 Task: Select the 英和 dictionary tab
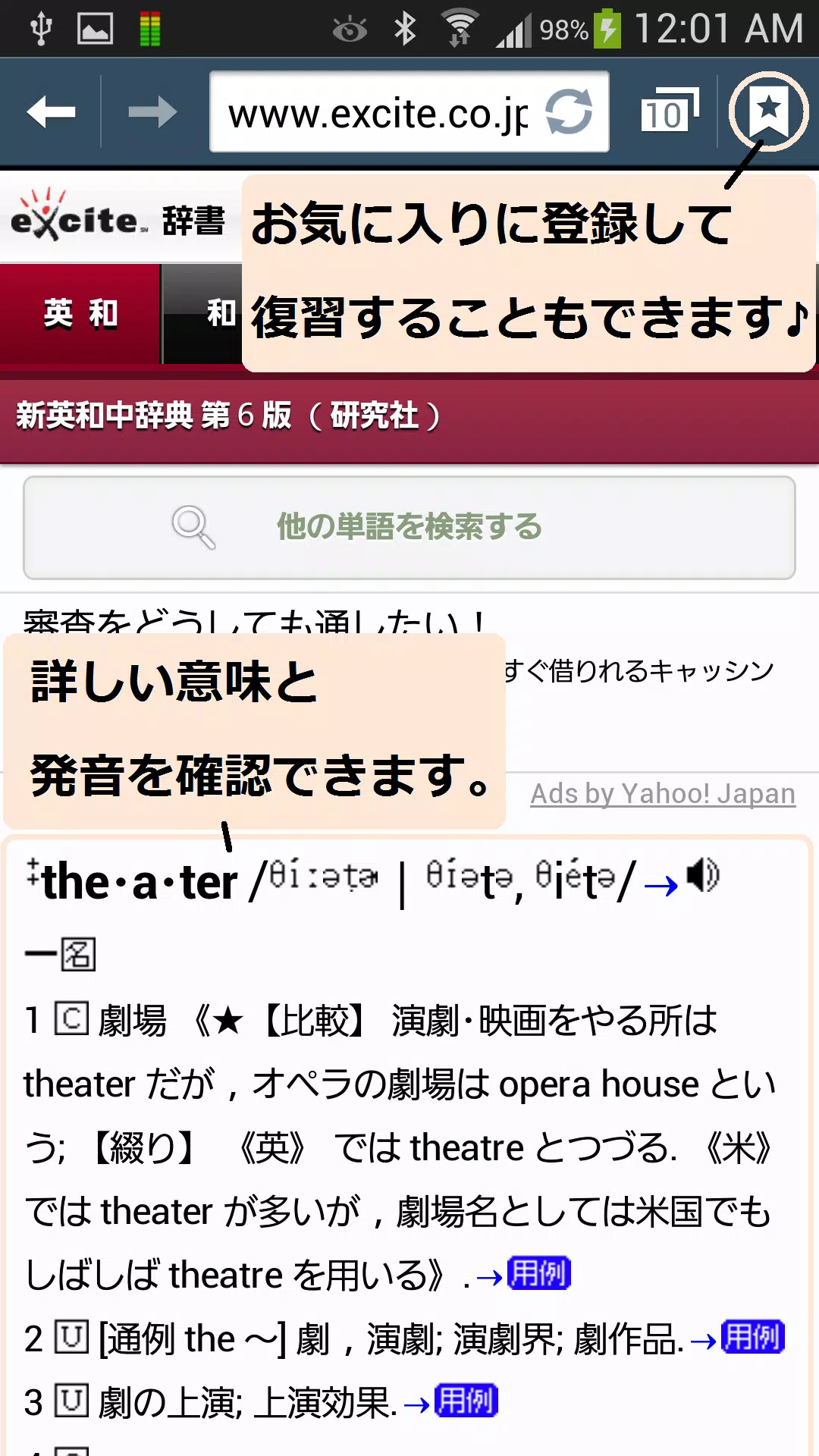point(80,314)
